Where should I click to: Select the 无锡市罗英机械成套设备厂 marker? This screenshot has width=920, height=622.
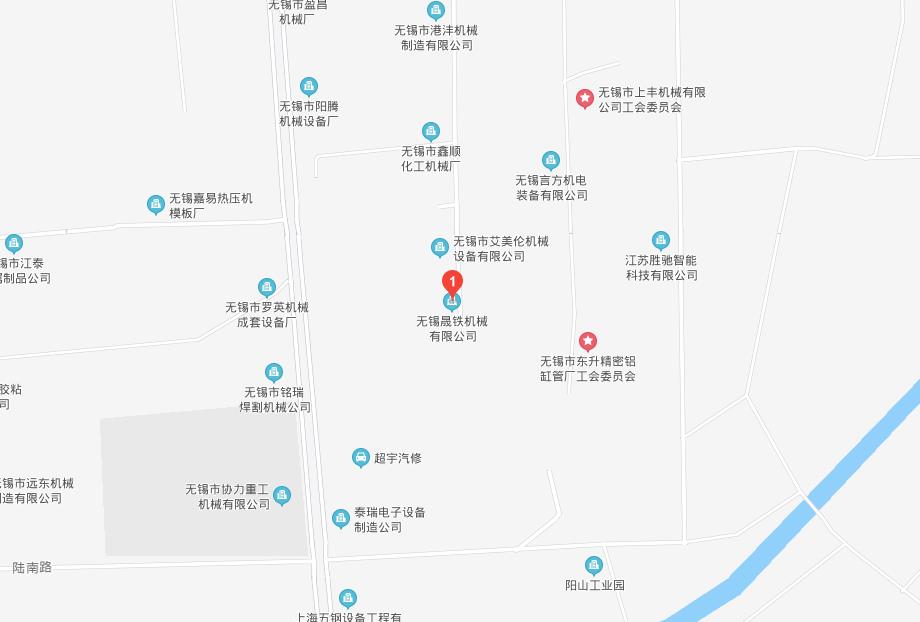click(x=267, y=287)
